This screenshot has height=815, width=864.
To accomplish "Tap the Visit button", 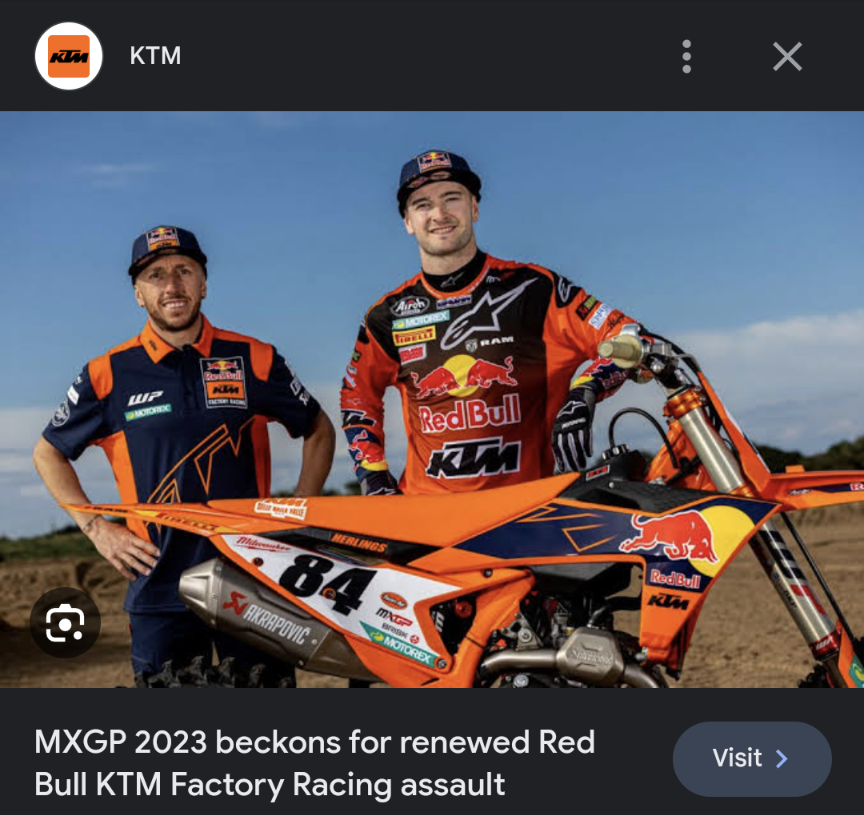I will [x=751, y=759].
